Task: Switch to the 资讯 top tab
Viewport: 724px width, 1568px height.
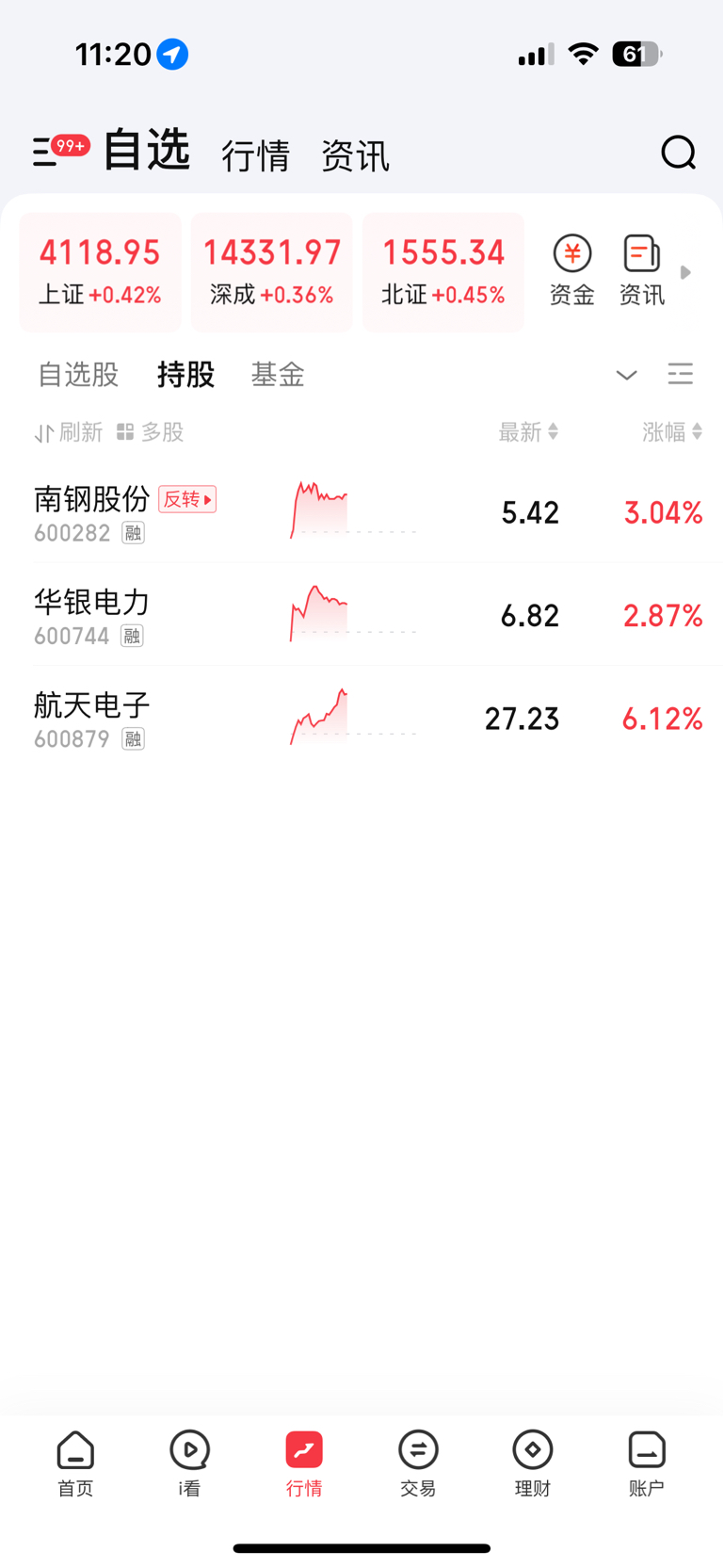Action: pyautogui.click(x=355, y=155)
